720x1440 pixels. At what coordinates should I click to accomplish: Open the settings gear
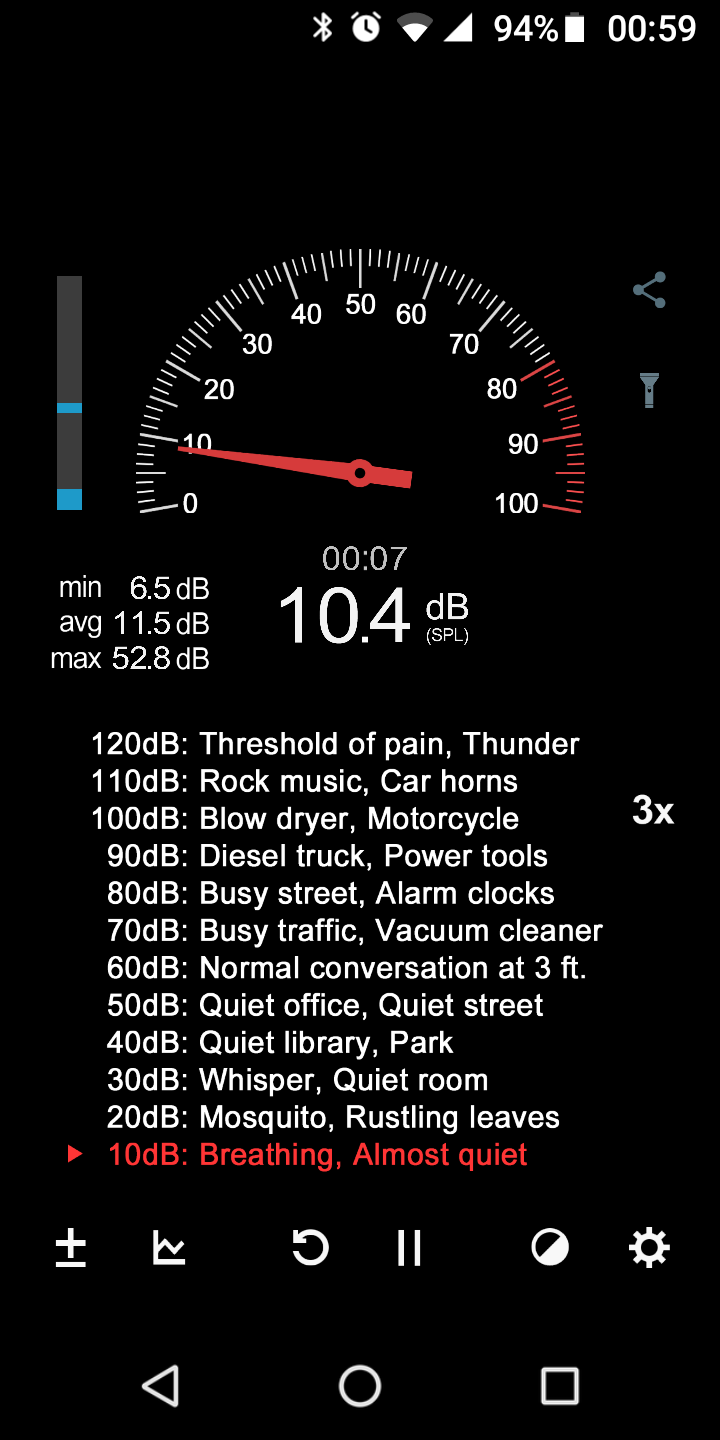(x=649, y=1248)
